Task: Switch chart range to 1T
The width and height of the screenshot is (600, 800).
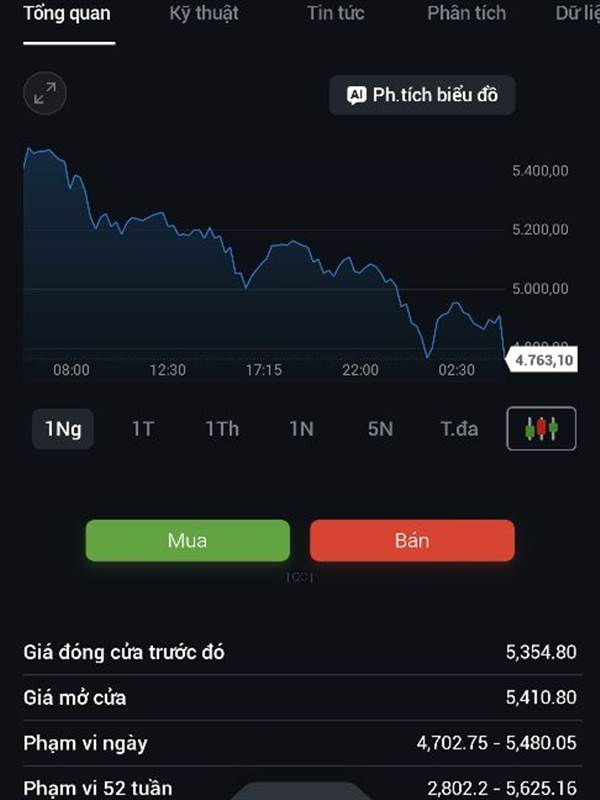Action: point(143,429)
